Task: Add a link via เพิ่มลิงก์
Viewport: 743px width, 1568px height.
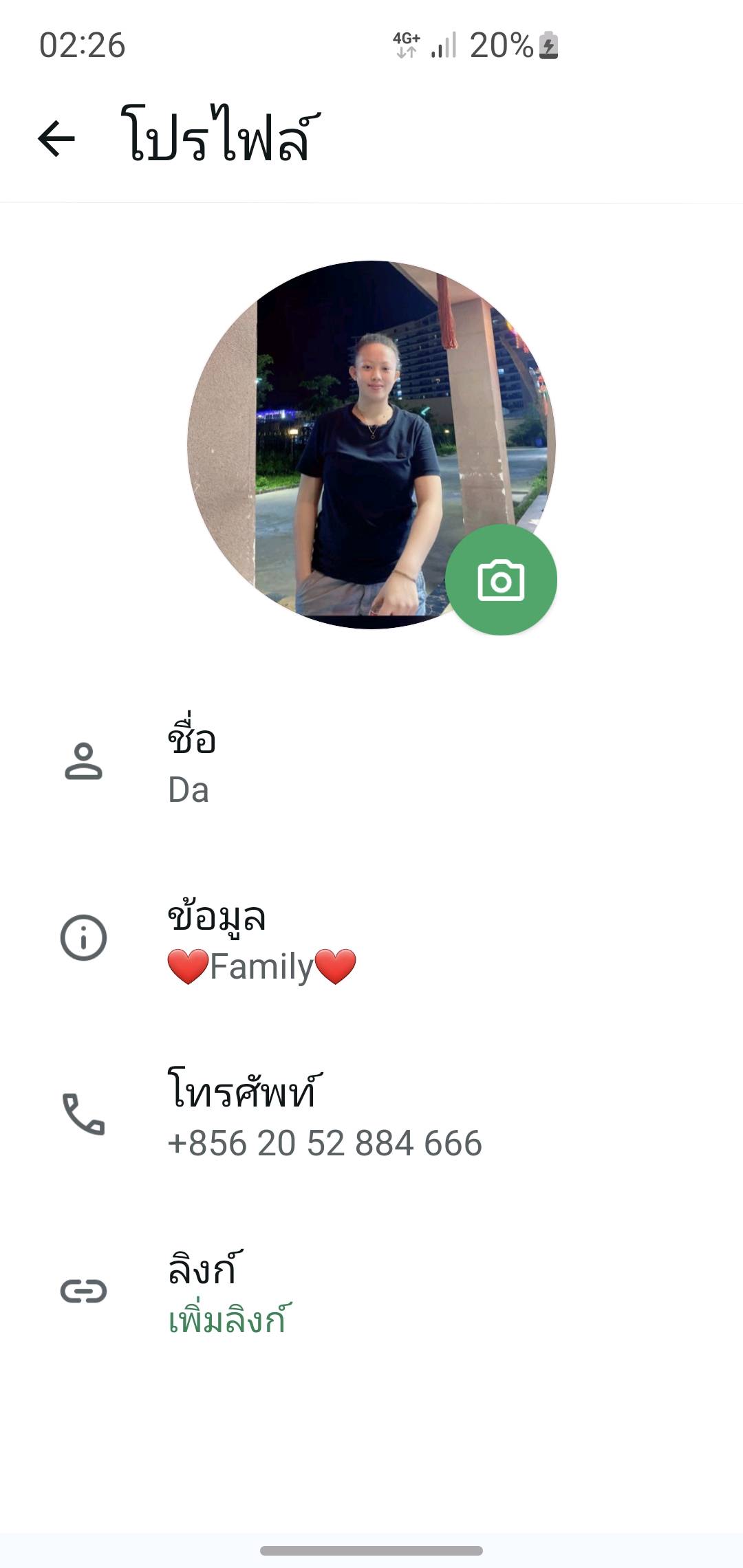Action: pyautogui.click(x=371, y=1291)
